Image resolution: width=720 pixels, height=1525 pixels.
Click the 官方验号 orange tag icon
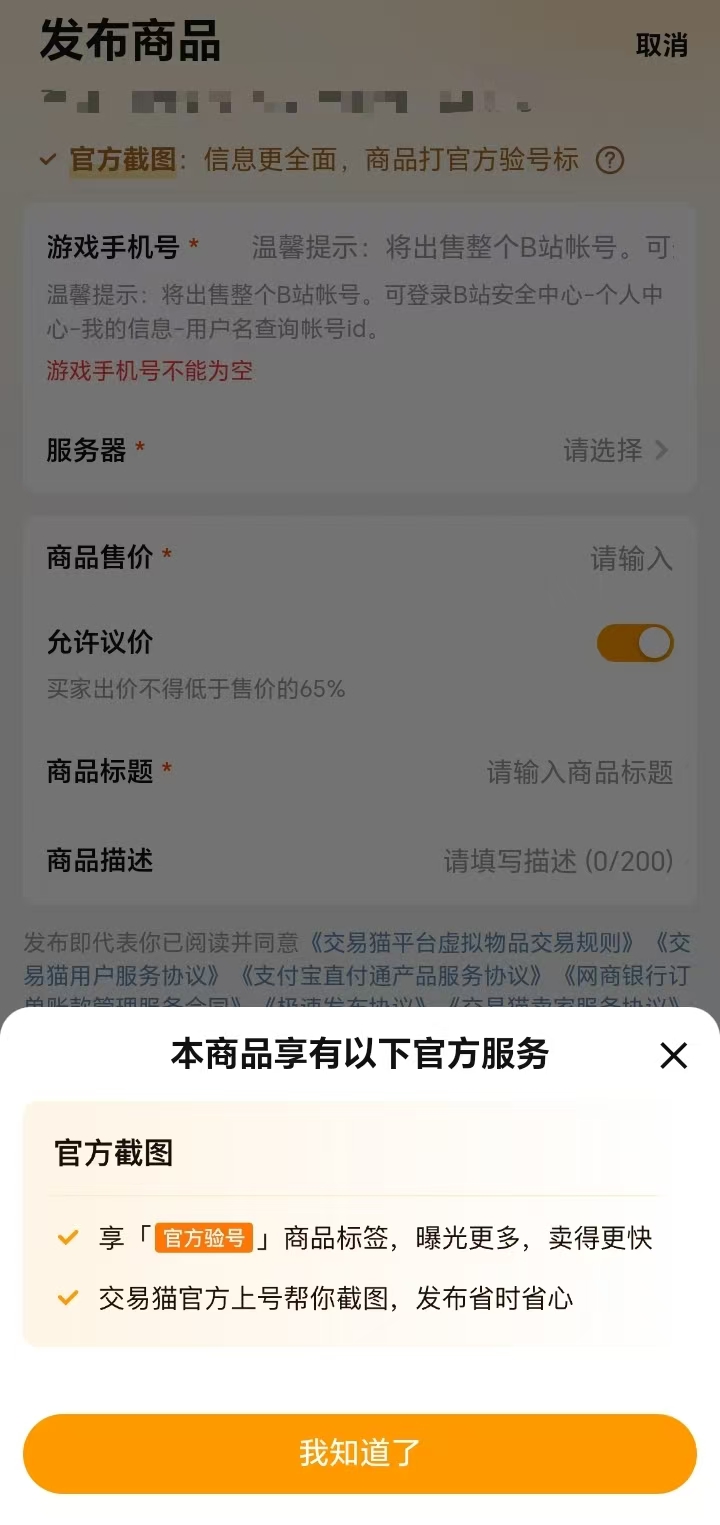point(202,1237)
